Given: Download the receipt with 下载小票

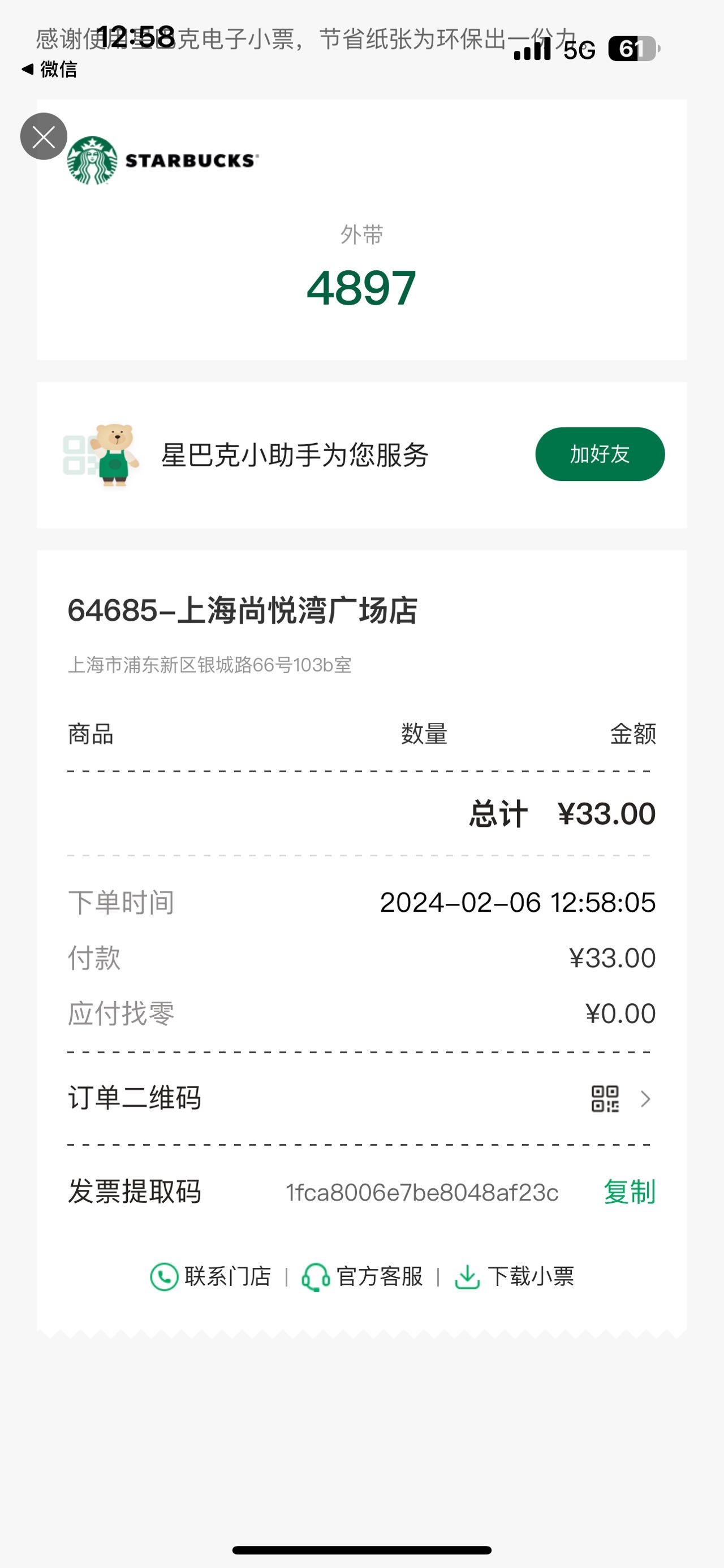Looking at the screenshot, I should point(515,1276).
